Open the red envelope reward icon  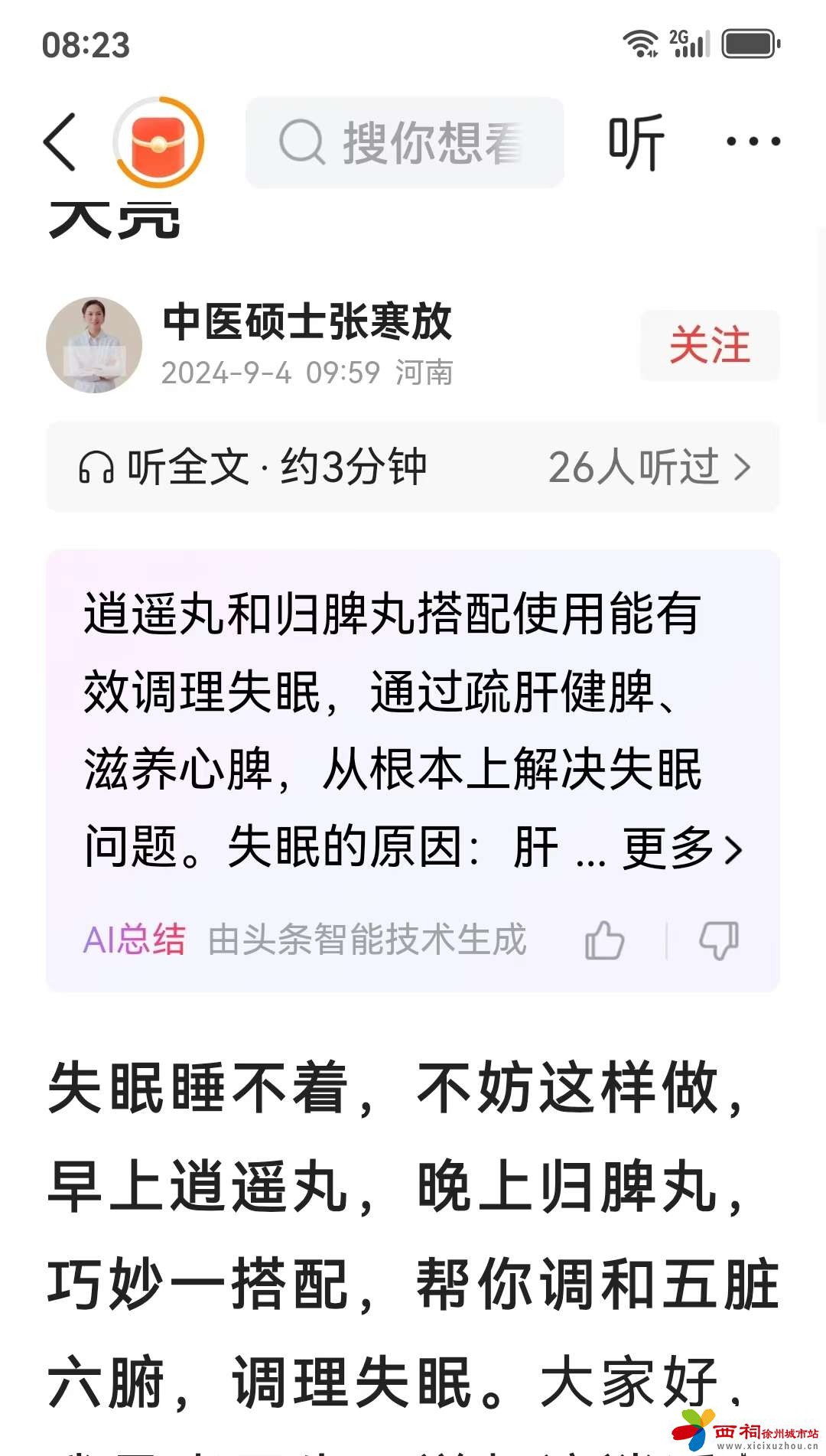(158, 143)
